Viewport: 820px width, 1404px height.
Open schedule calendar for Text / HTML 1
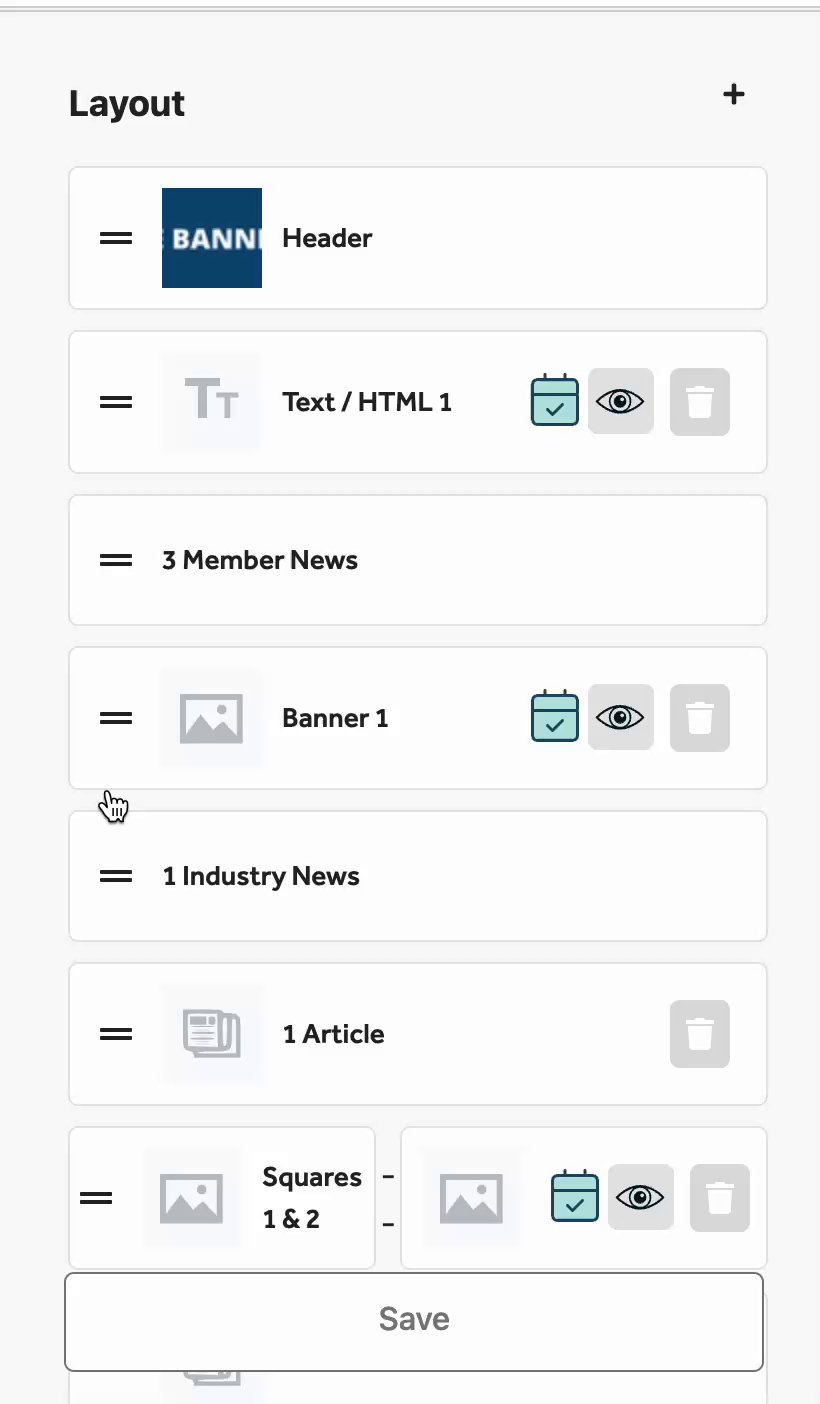click(555, 401)
